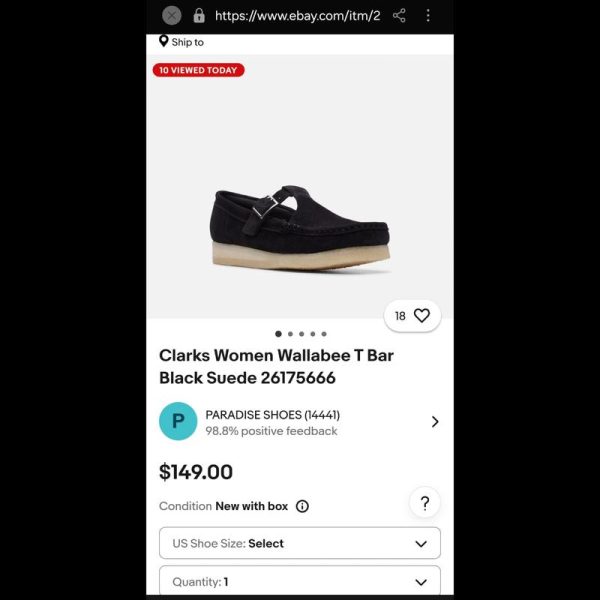Open the help question mark button

[x=424, y=503]
